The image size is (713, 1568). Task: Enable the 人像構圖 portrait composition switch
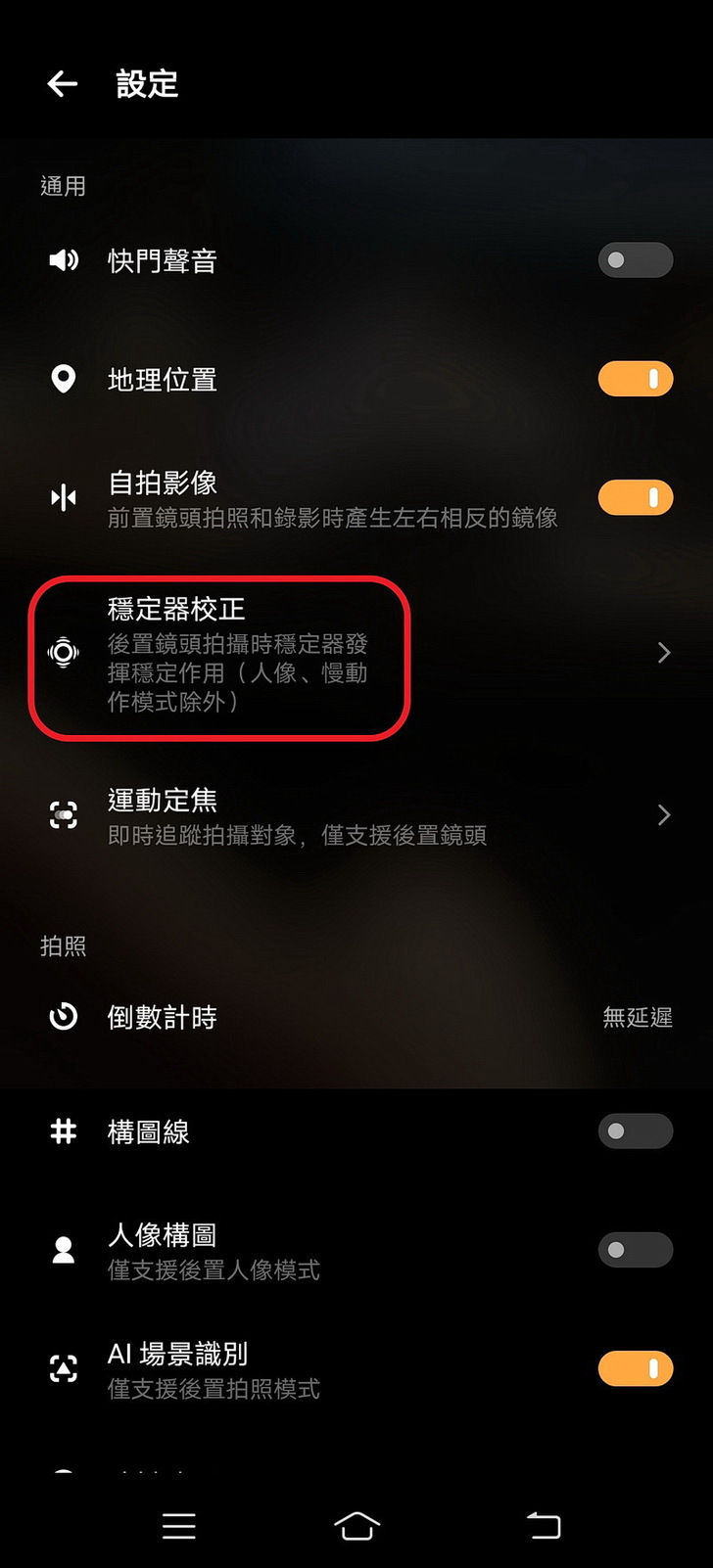635,1250
